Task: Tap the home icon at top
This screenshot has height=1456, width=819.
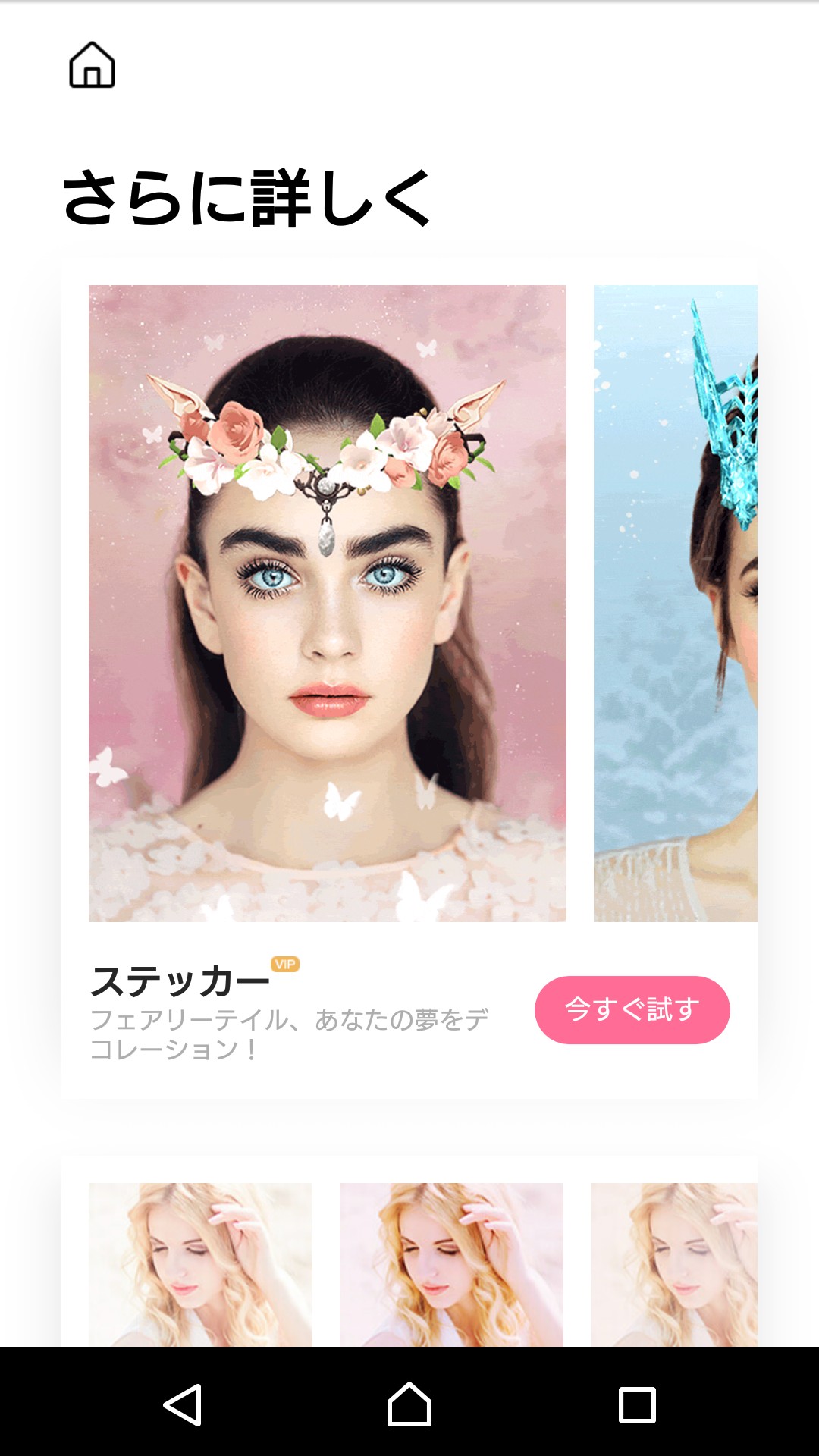Action: pos(92,65)
